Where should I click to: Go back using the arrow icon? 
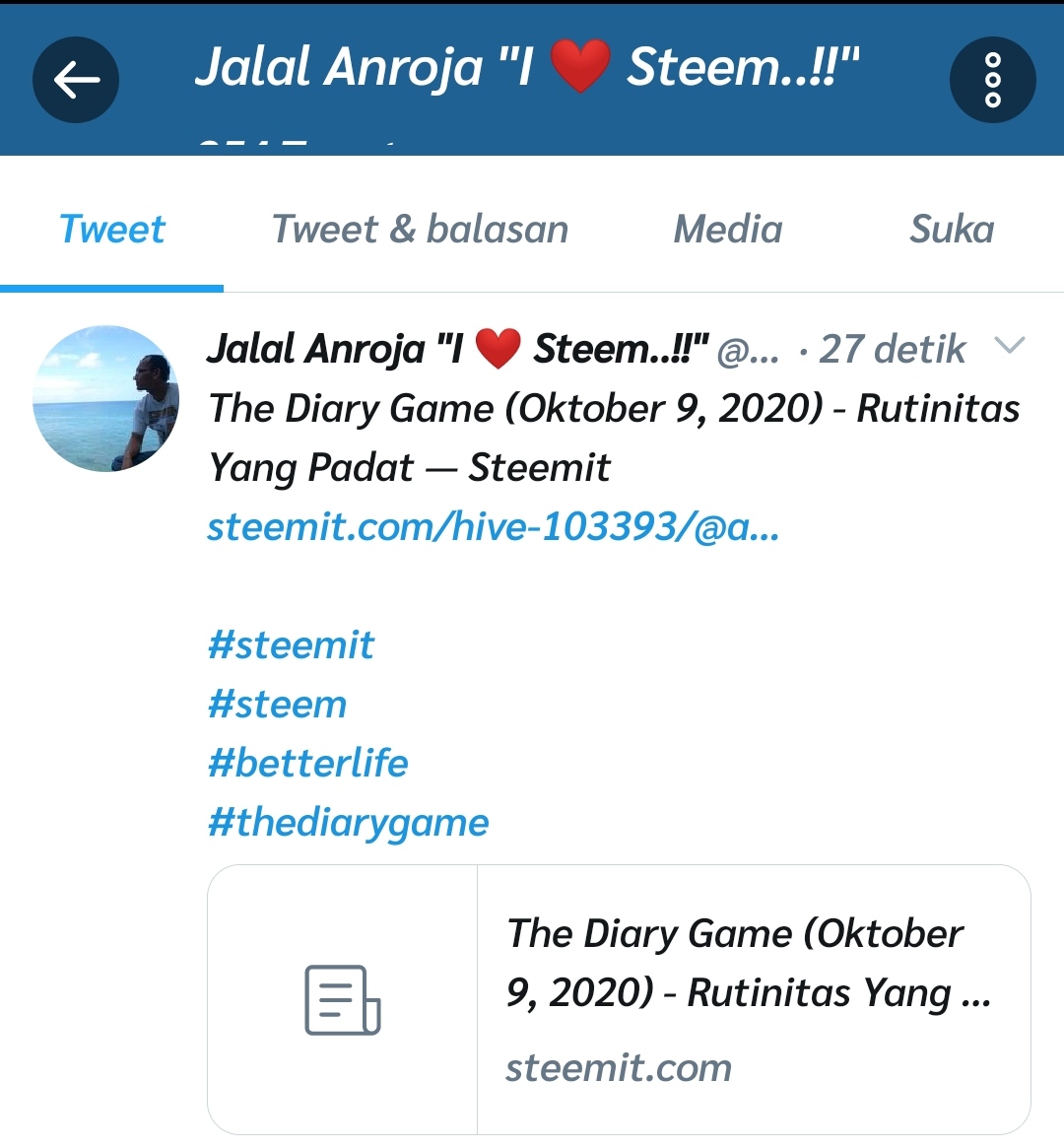[x=76, y=80]
